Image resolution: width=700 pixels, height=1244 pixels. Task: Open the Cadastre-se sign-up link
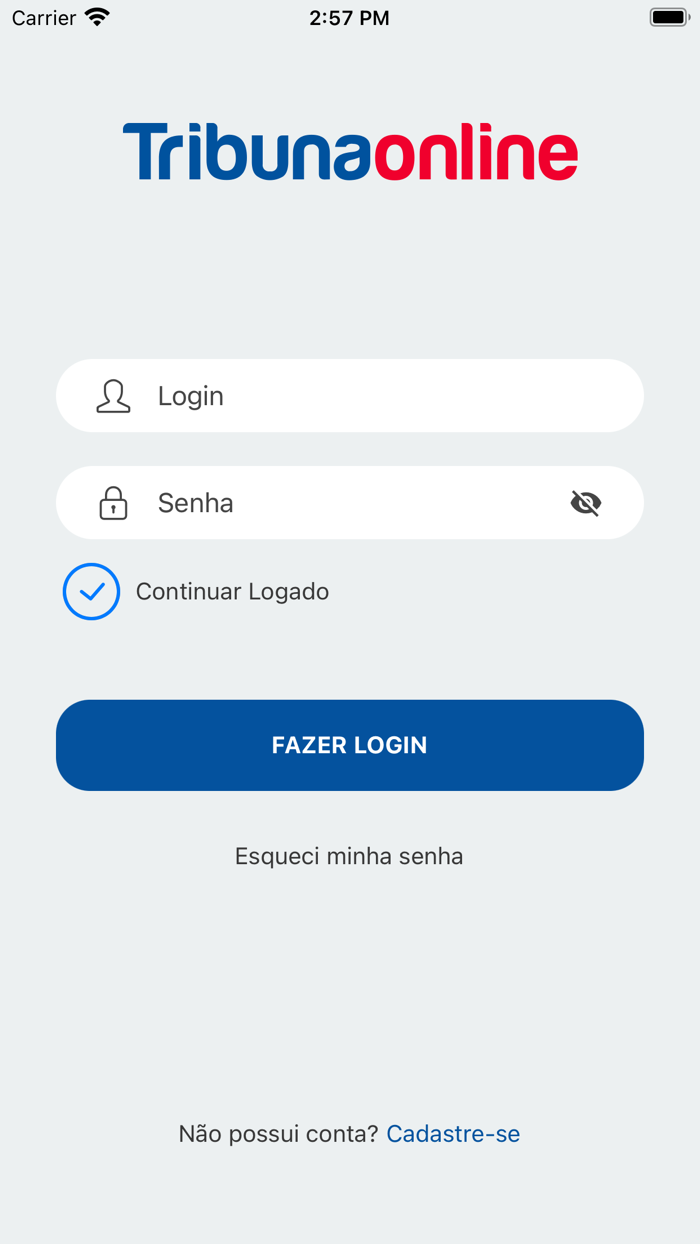coord(453,1133)
